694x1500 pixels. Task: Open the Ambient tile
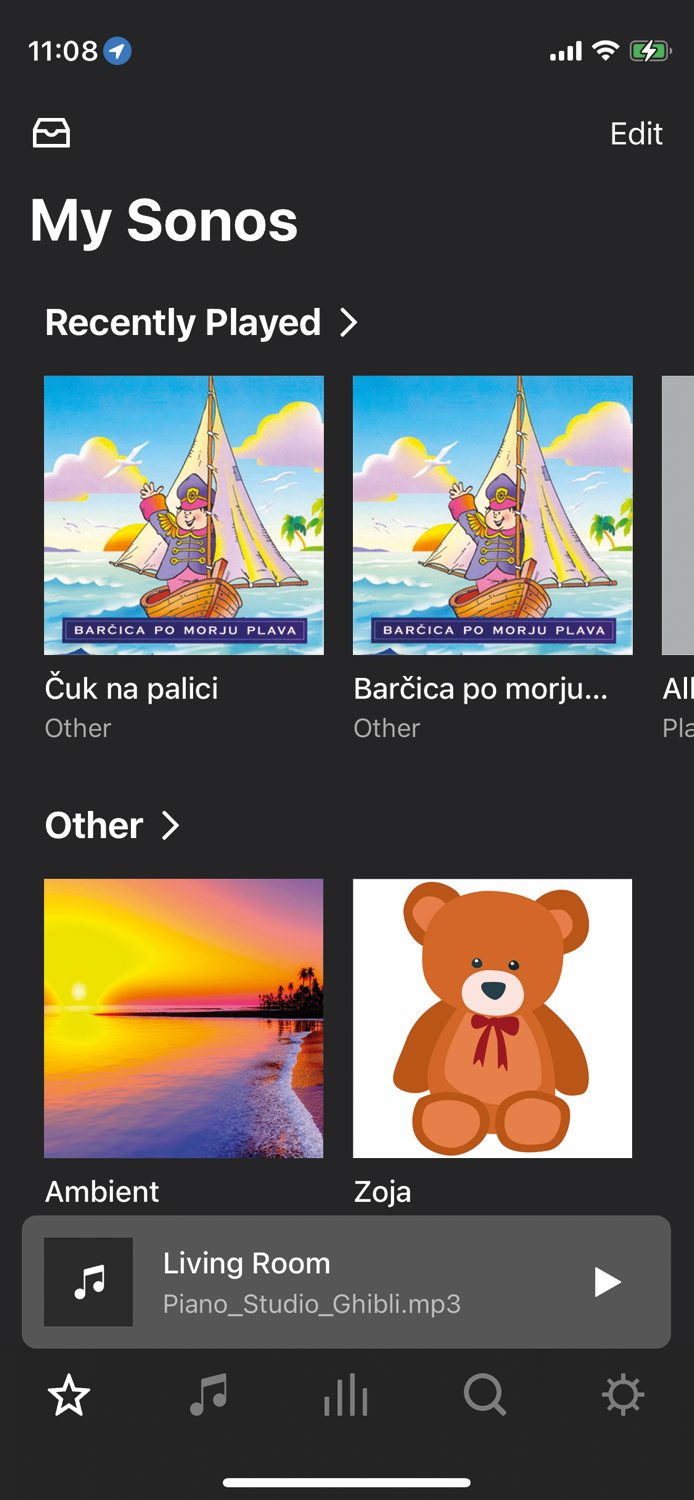tap(184, 1018)
